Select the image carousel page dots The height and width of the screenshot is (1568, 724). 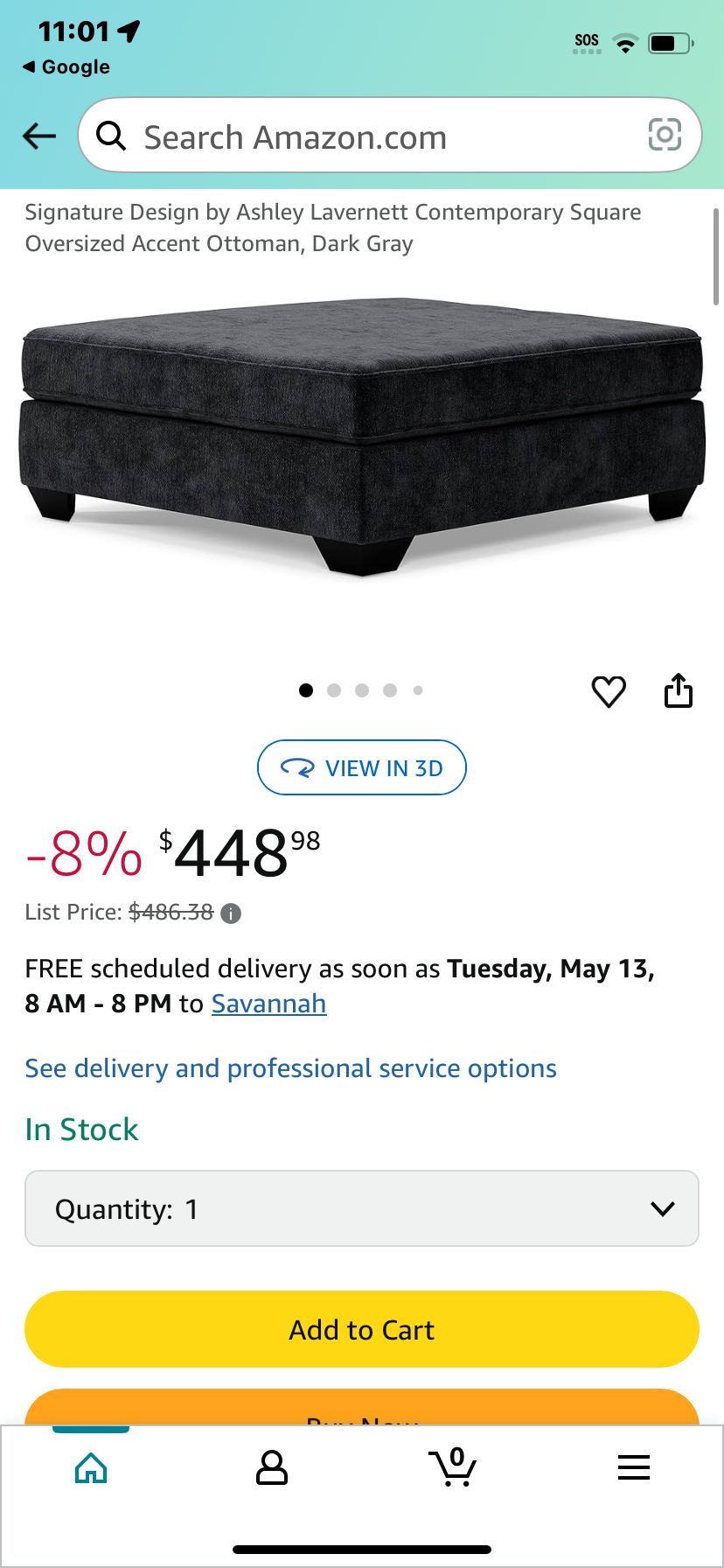[362, 690]
